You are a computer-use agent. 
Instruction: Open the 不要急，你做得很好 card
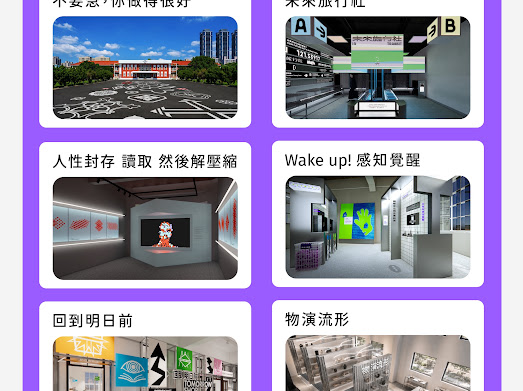click(145, 63)
